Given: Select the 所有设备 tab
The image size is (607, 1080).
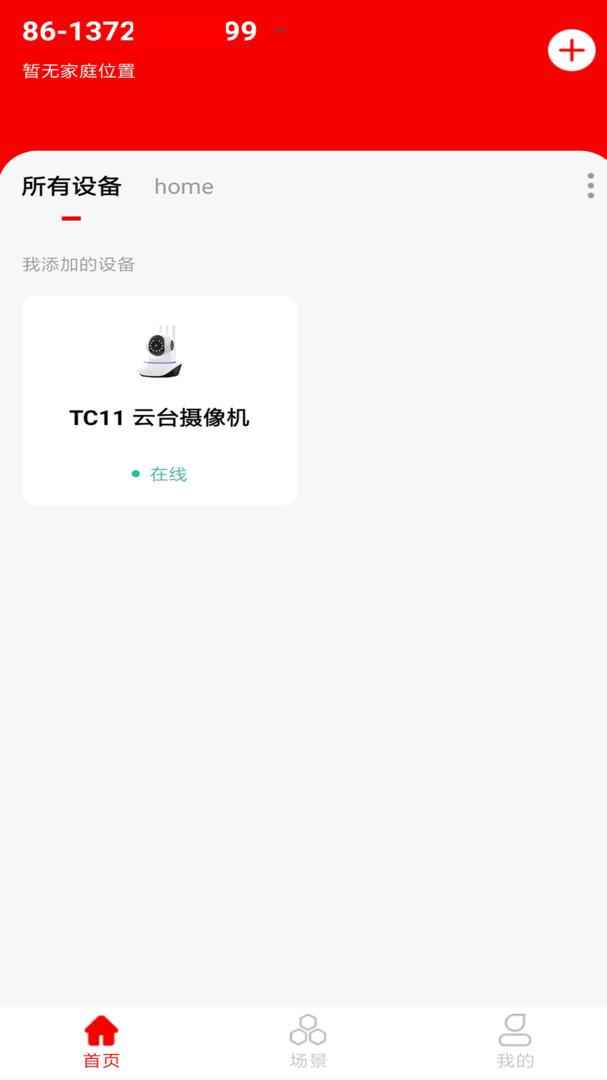Looking at the screenshot, I should click(x=72, y=186).
